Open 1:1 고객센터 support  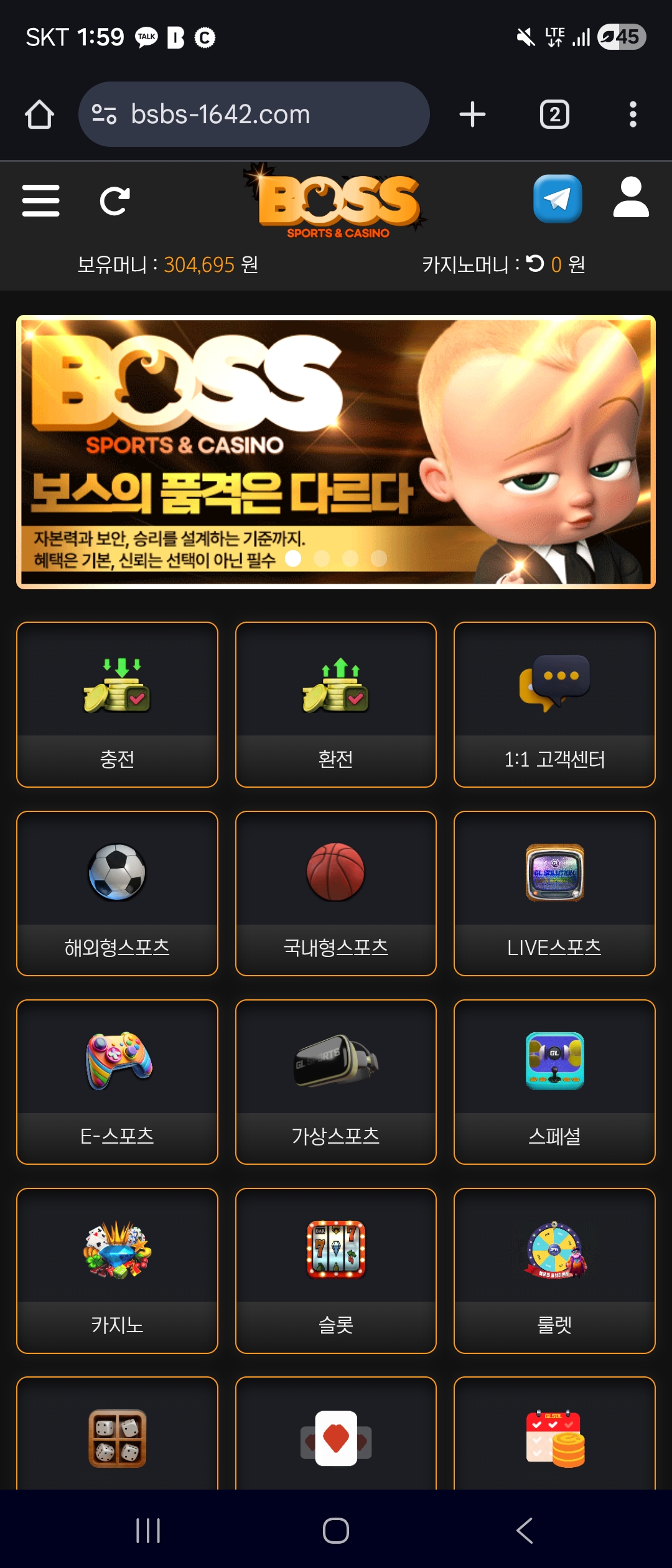tap(554, 704)
